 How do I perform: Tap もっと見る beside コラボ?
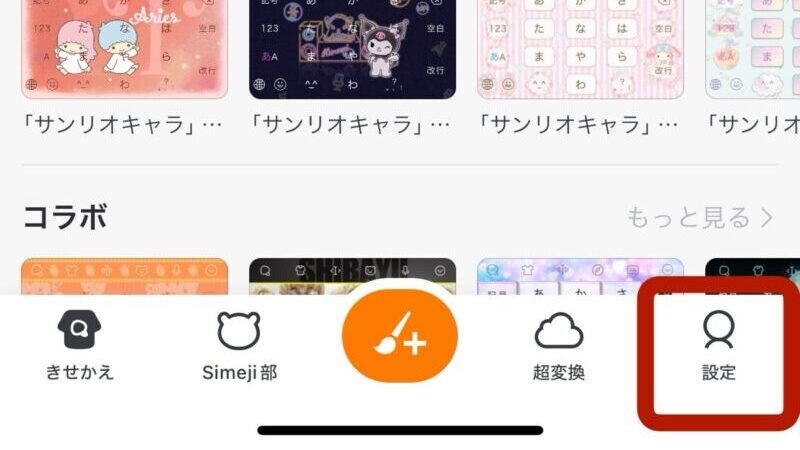click(x=699, y=217)
